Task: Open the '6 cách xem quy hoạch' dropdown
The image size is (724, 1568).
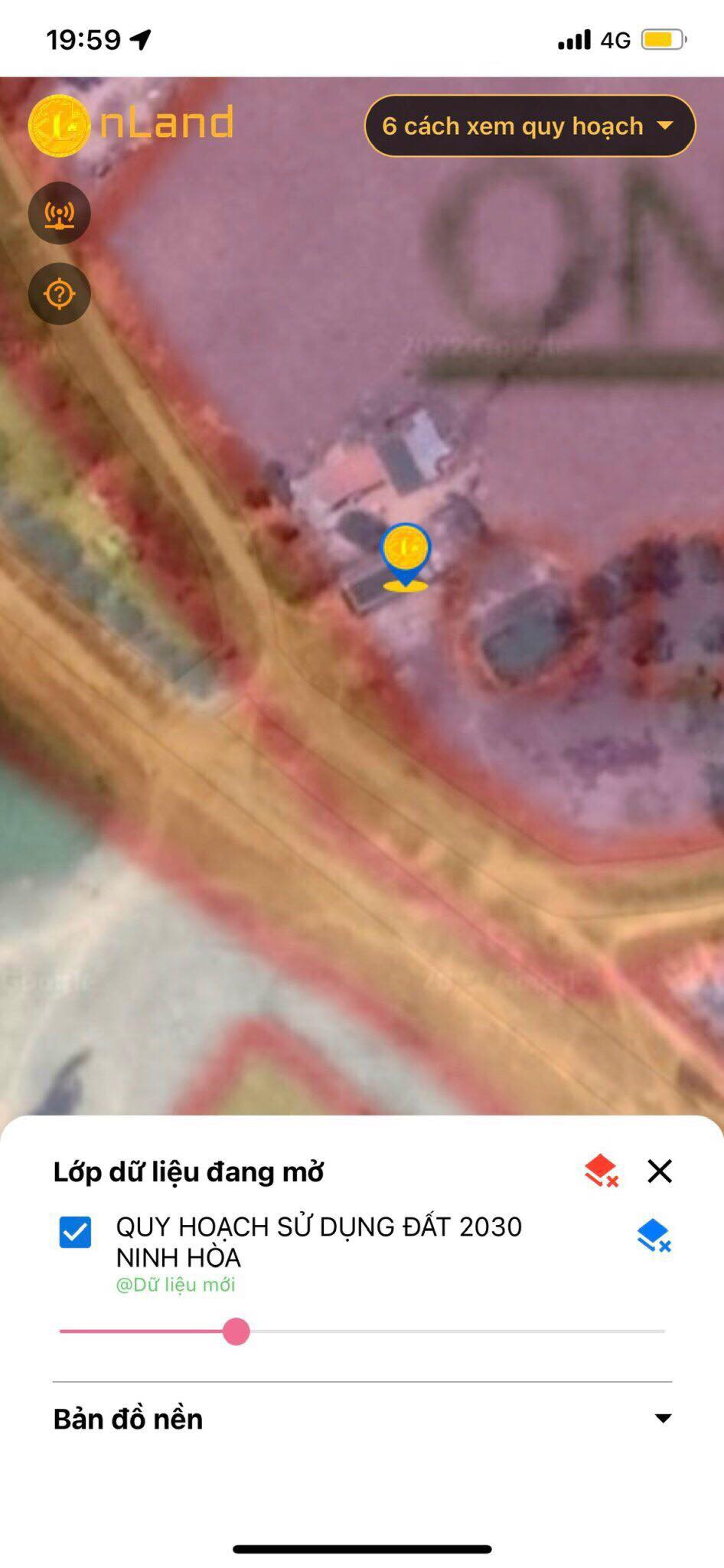Action: pyautogui.click(x=529, y=126)
